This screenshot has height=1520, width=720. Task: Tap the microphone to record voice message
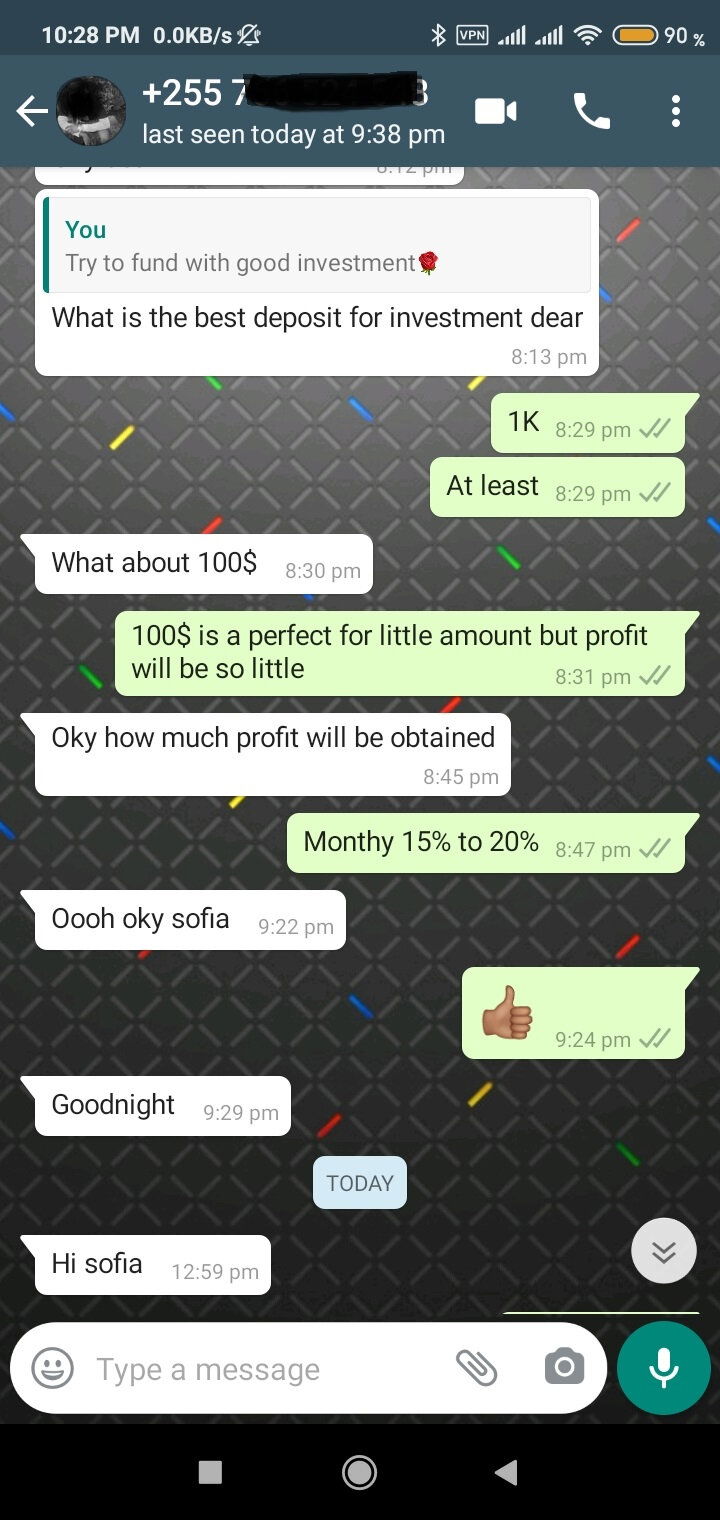pos(664,1367)
